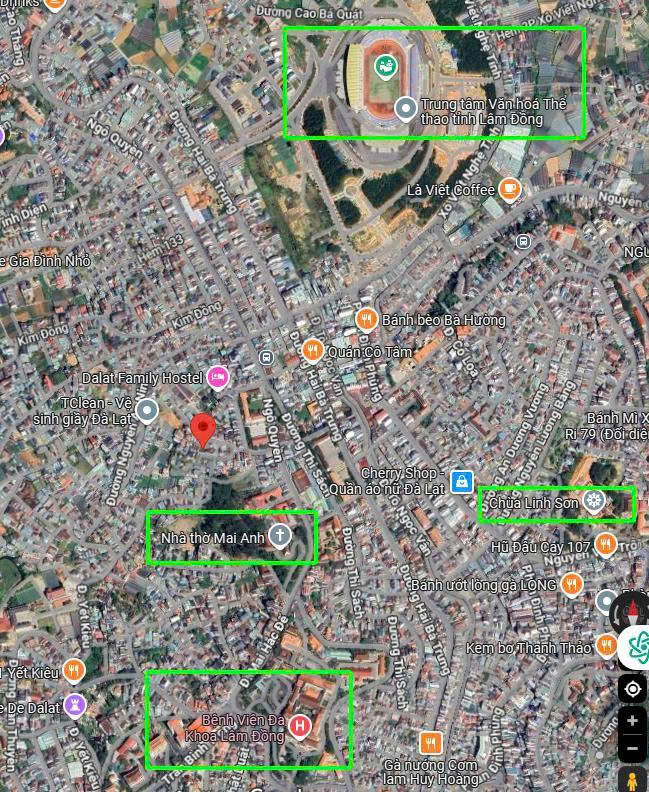This screenshot has height=792, width=649.
Task: Open Street View pegman
Action: 632,779
